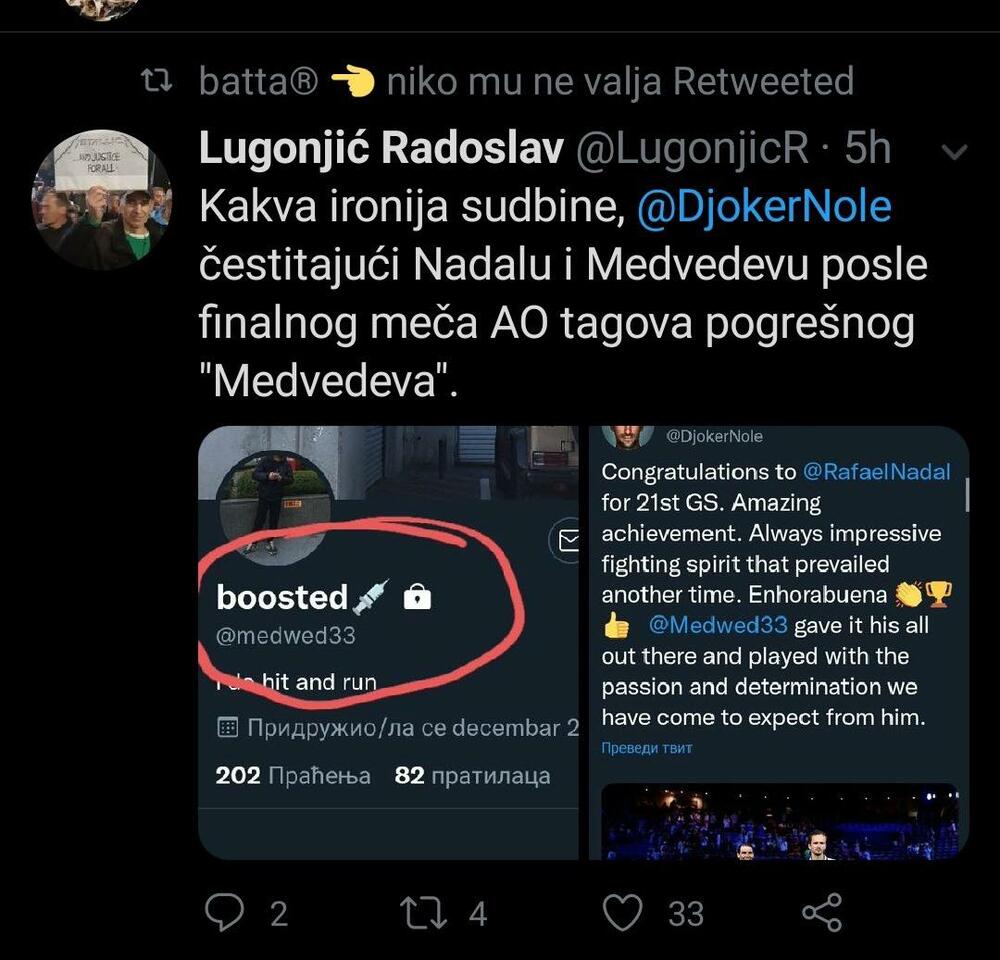The height and width of the screenshot is (960, 1000).
Task: Open Lugonjić Radoslav's profile name
Action: point(382,149)
